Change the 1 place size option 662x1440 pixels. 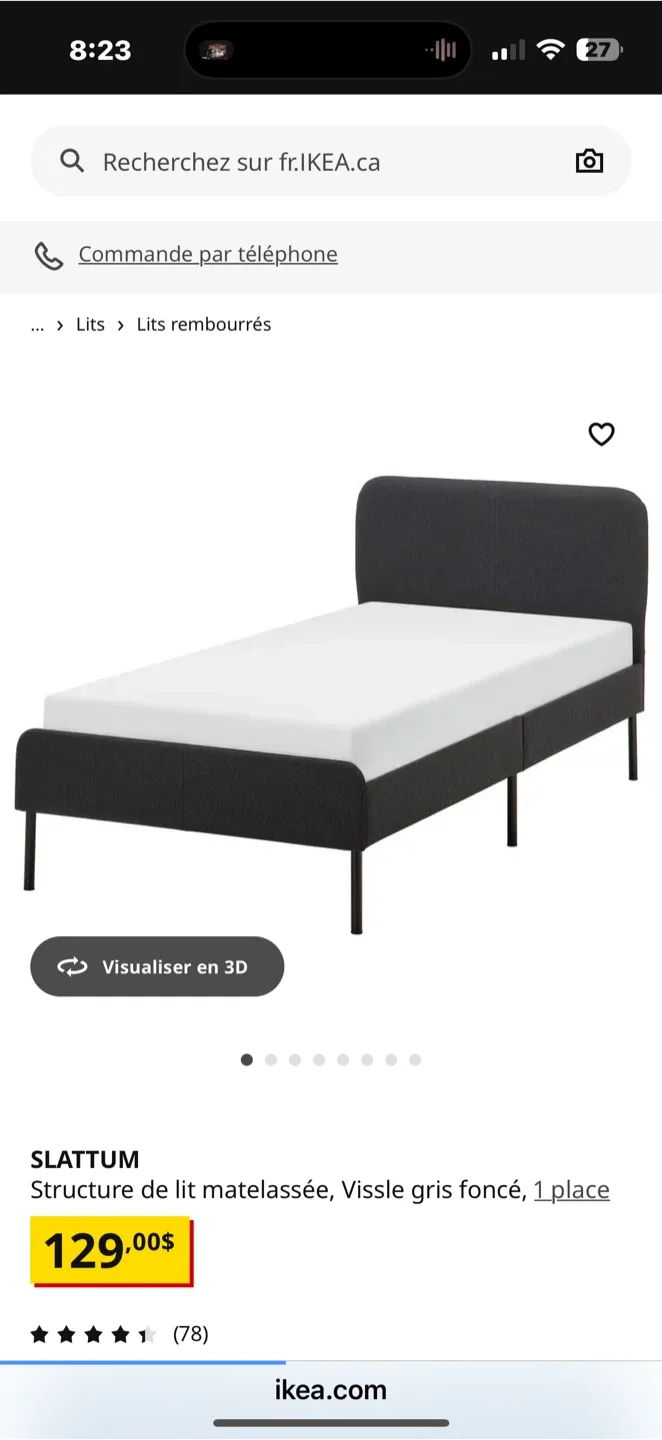coord(571,1190)
